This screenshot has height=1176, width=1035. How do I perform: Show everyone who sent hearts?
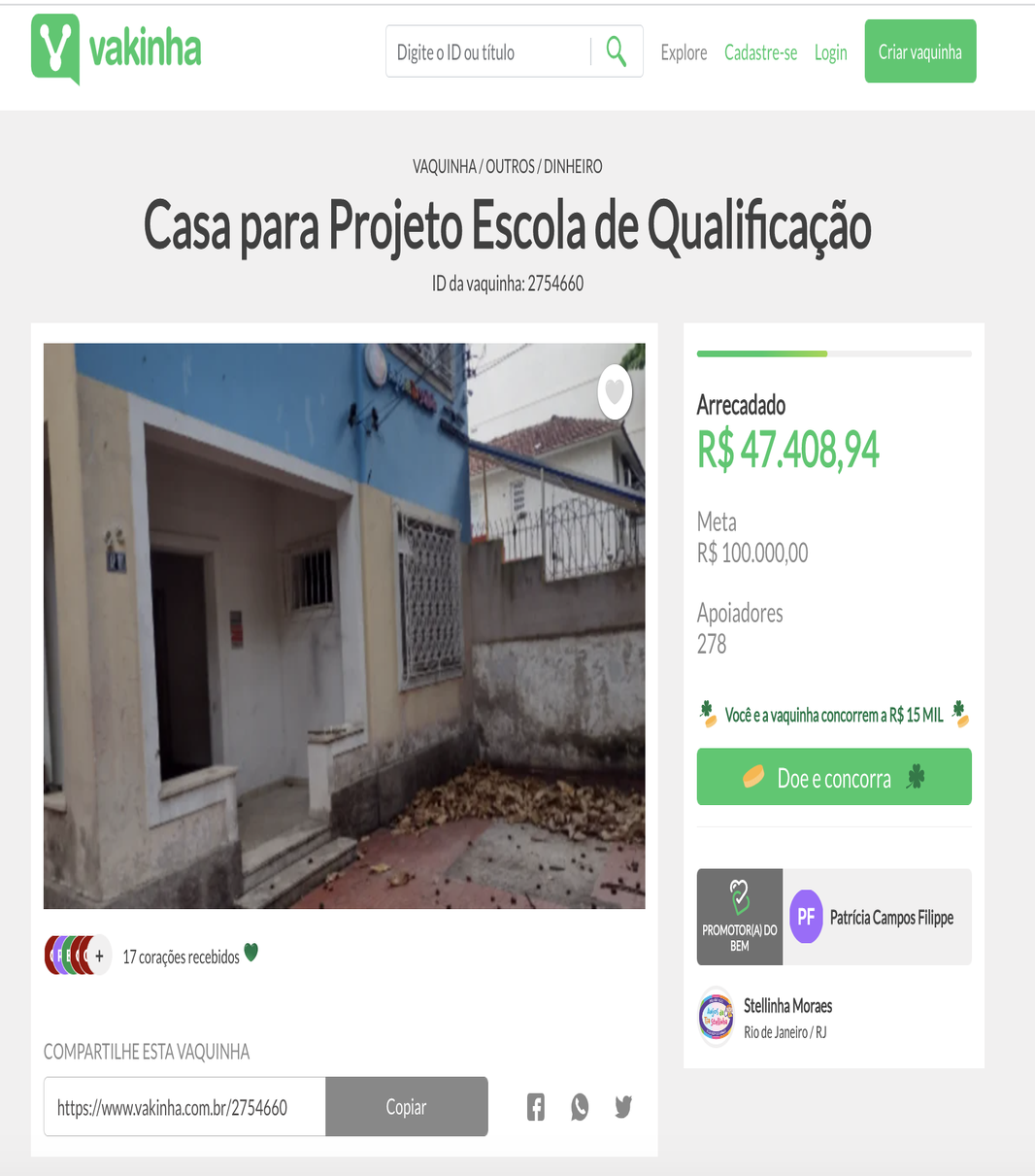[99, 956]
